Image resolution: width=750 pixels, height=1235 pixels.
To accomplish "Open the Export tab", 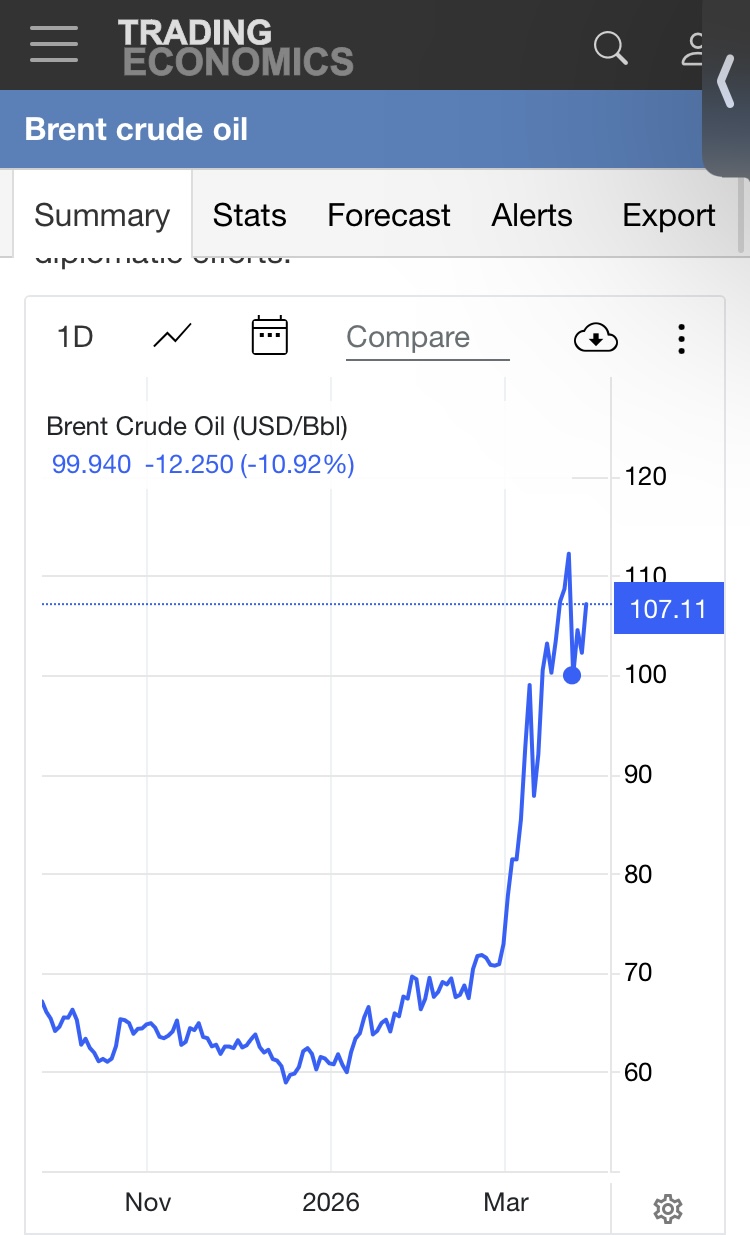I will pos(668,215).
